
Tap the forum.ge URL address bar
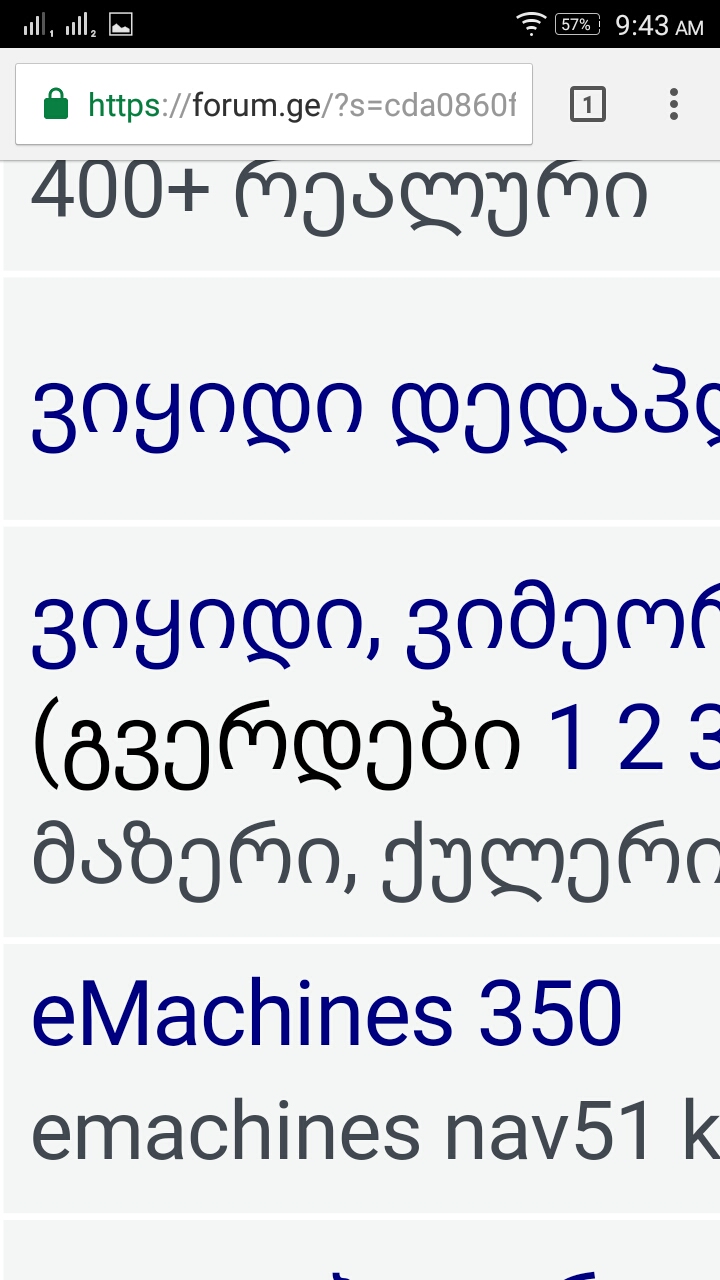300,104
